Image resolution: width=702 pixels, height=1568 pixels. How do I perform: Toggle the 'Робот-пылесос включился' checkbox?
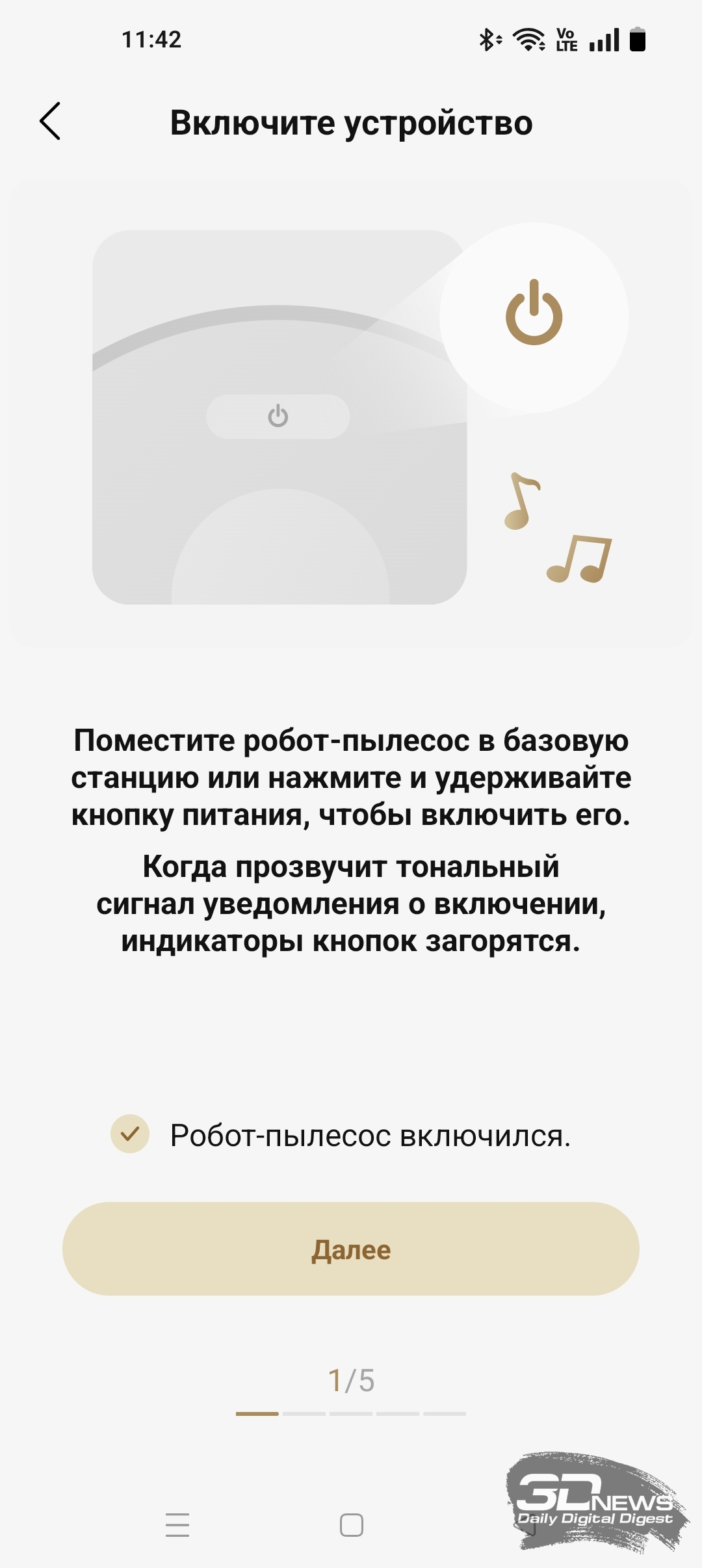[130, 1134]
